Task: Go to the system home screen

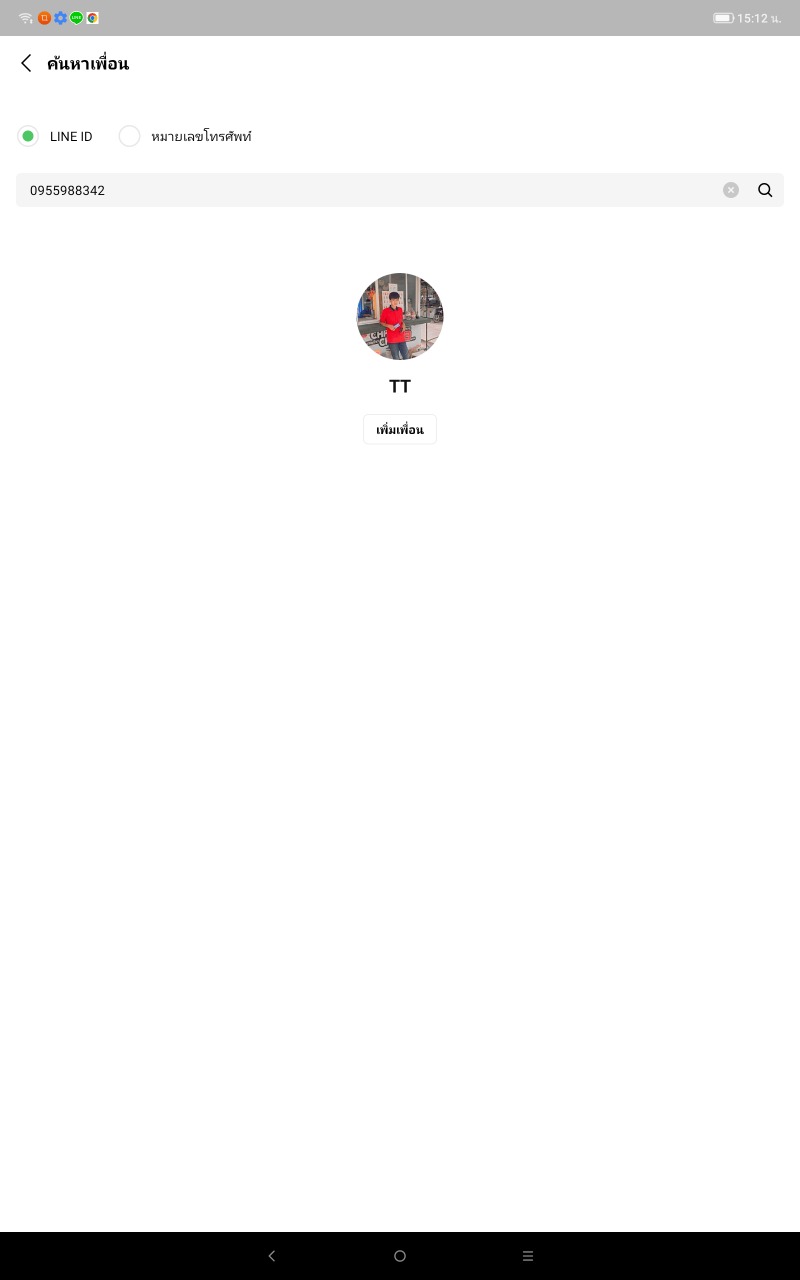Action: 400,1256
